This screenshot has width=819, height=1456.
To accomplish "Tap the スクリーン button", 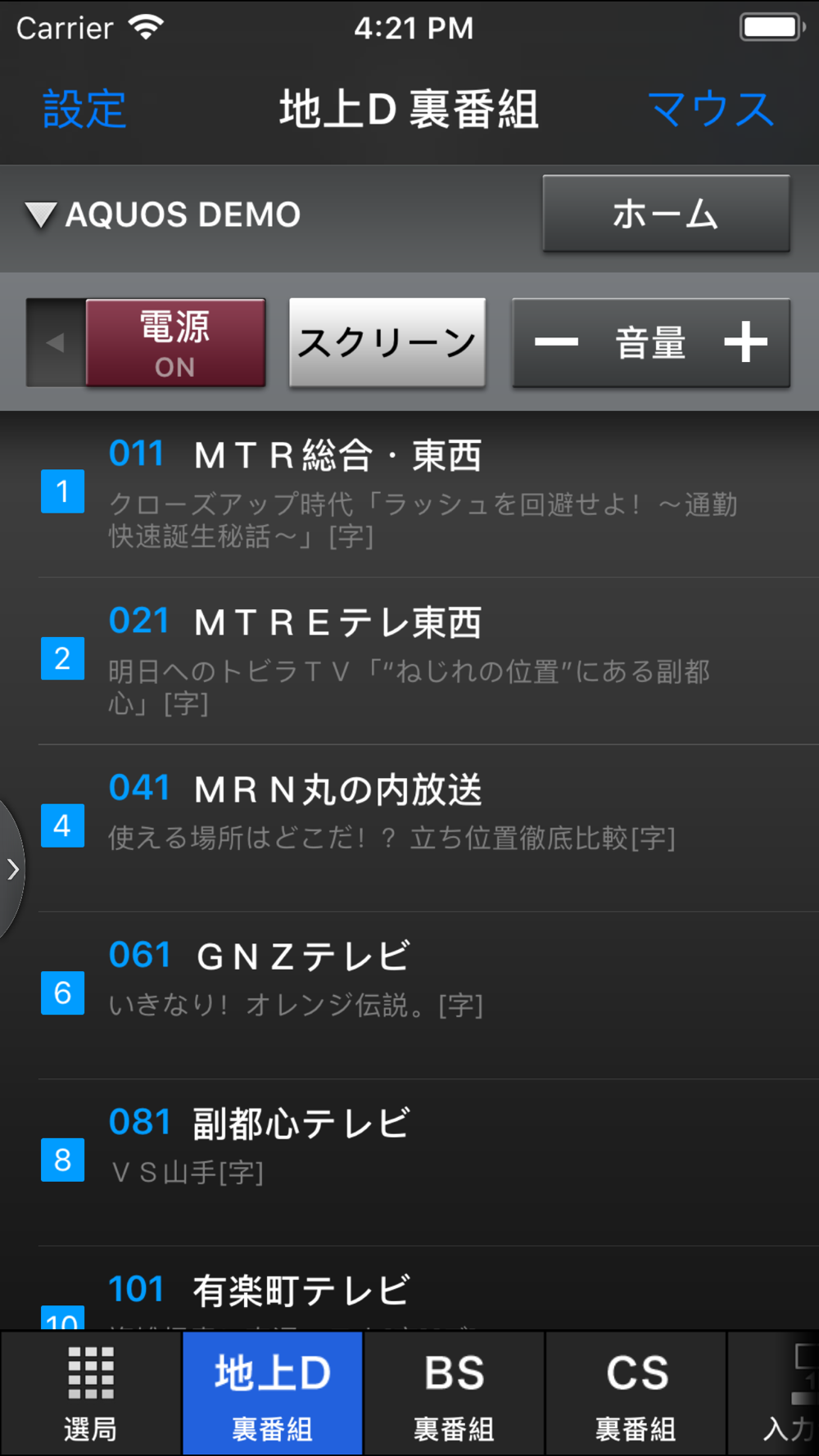I will click(x=387, y=342).
